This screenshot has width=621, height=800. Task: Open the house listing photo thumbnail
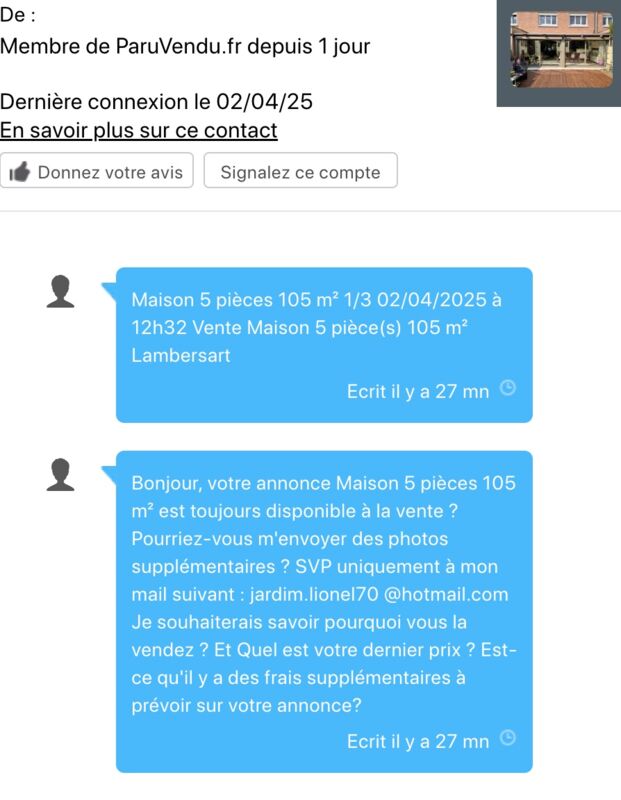[560, 50]
